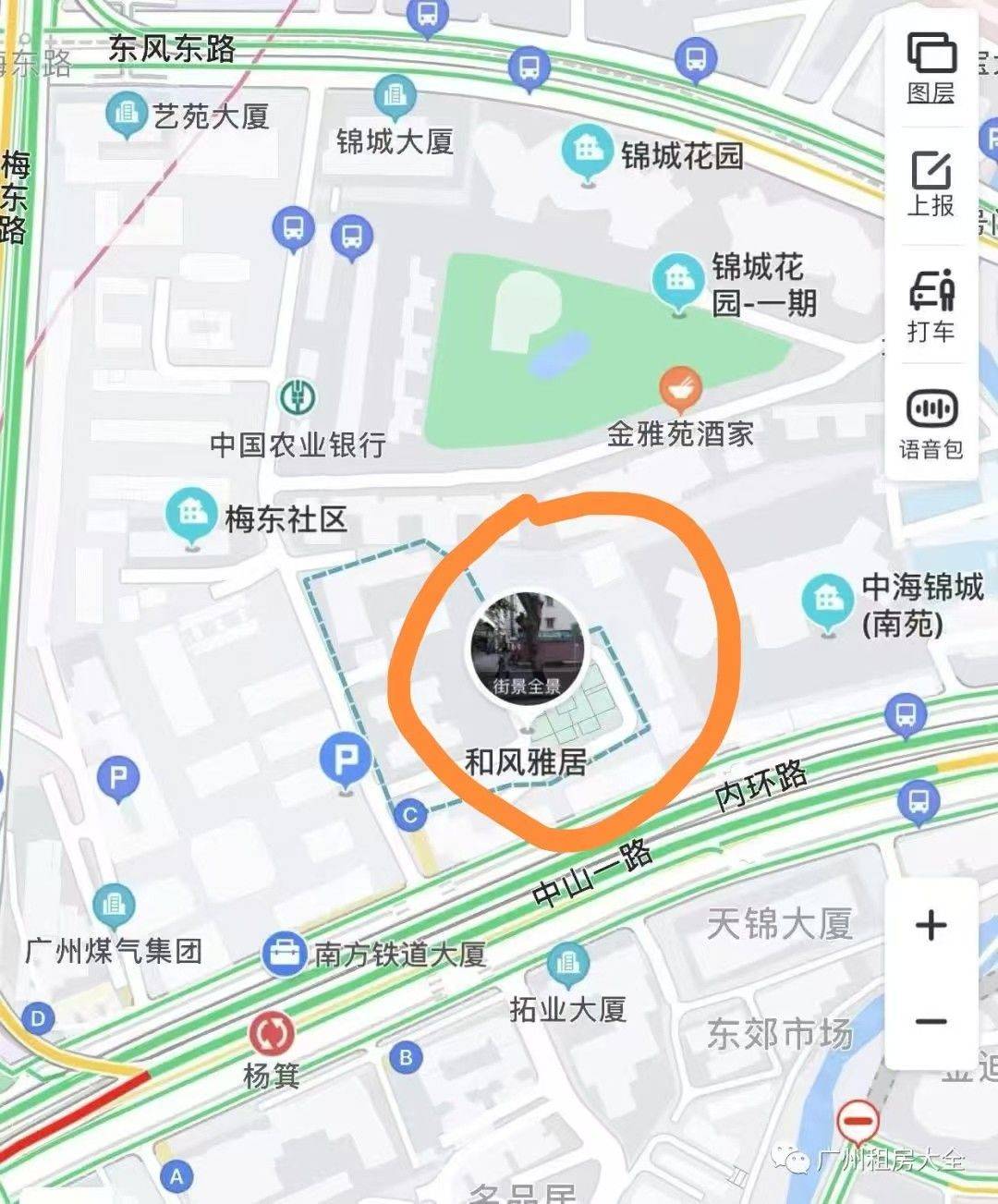Zoom out of the map
This screenshot has height=1204, width=998.
[x=931, y=1021]
